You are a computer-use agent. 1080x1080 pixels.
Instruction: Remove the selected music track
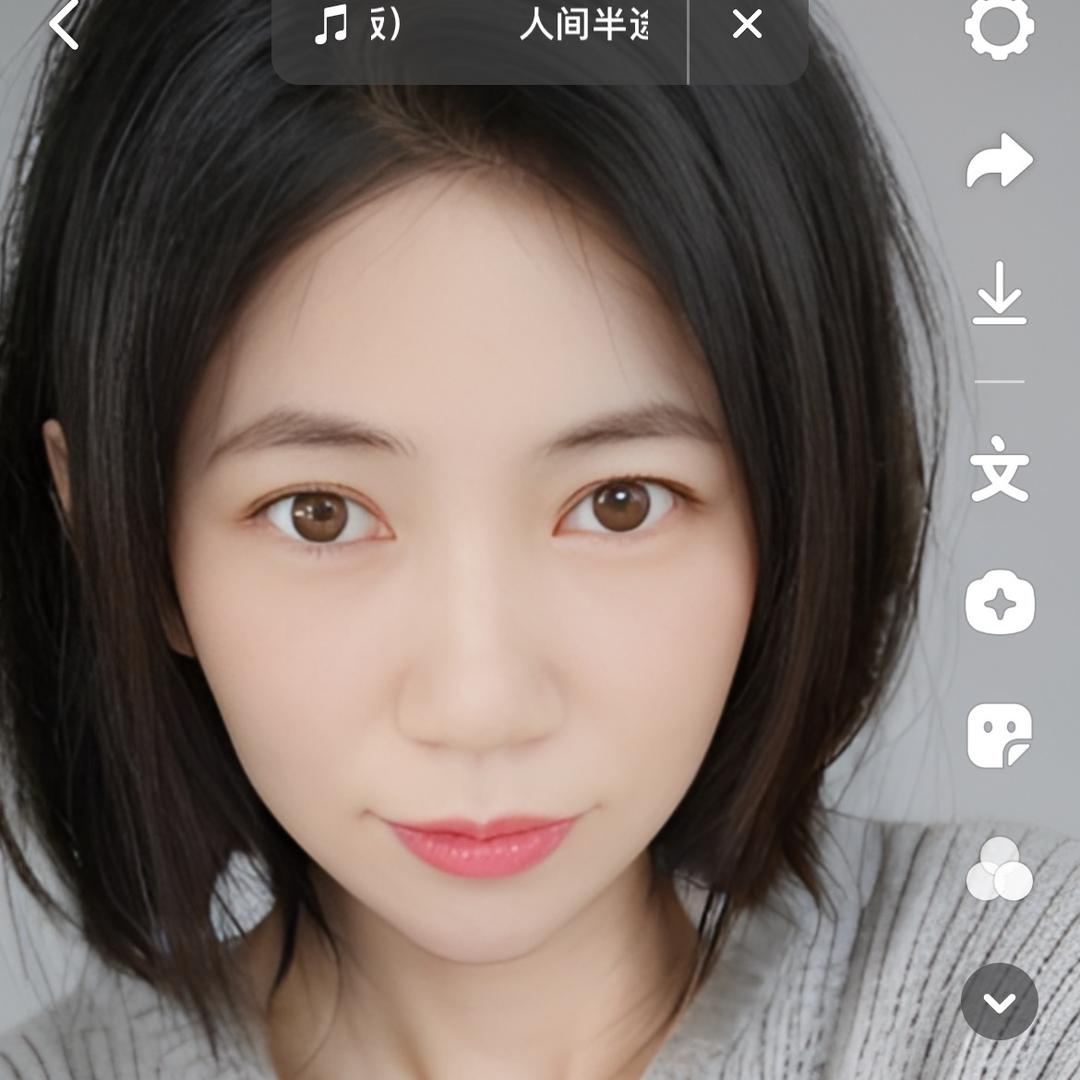tap(747, 25)
